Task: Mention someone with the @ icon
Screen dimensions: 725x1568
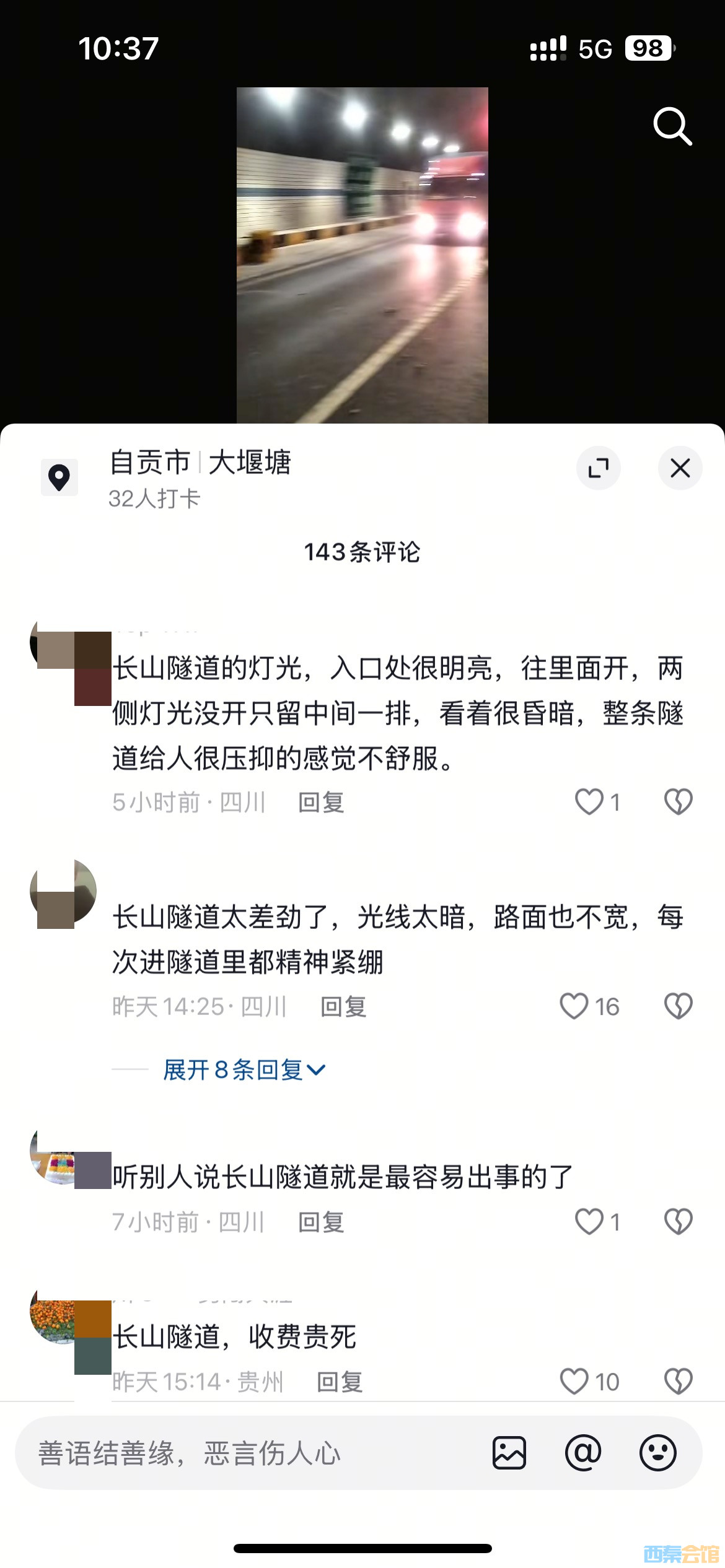Action: [x=583, y=1453]
